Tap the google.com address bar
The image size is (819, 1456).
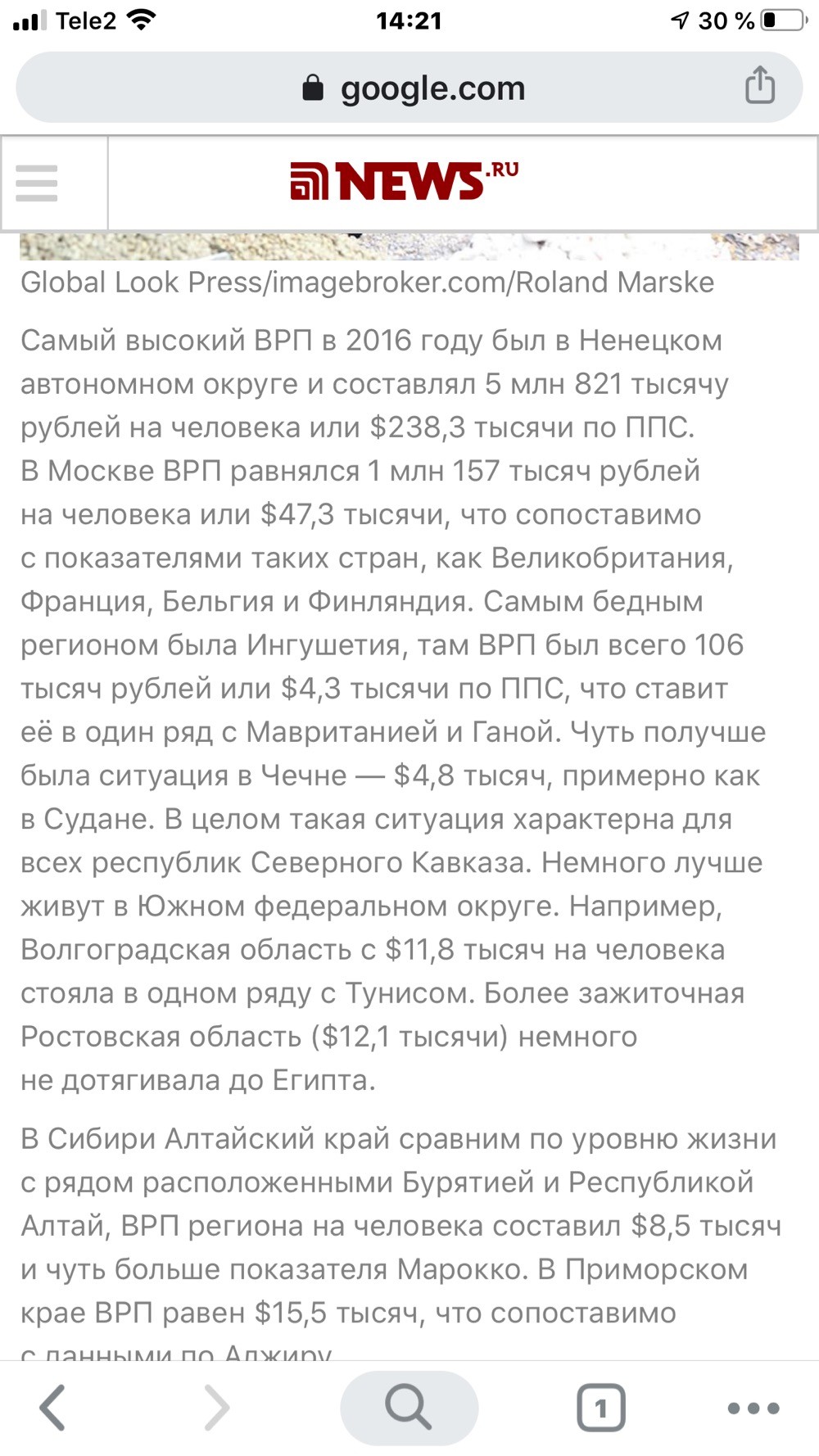pyautogui.click(x=409, y=87)
